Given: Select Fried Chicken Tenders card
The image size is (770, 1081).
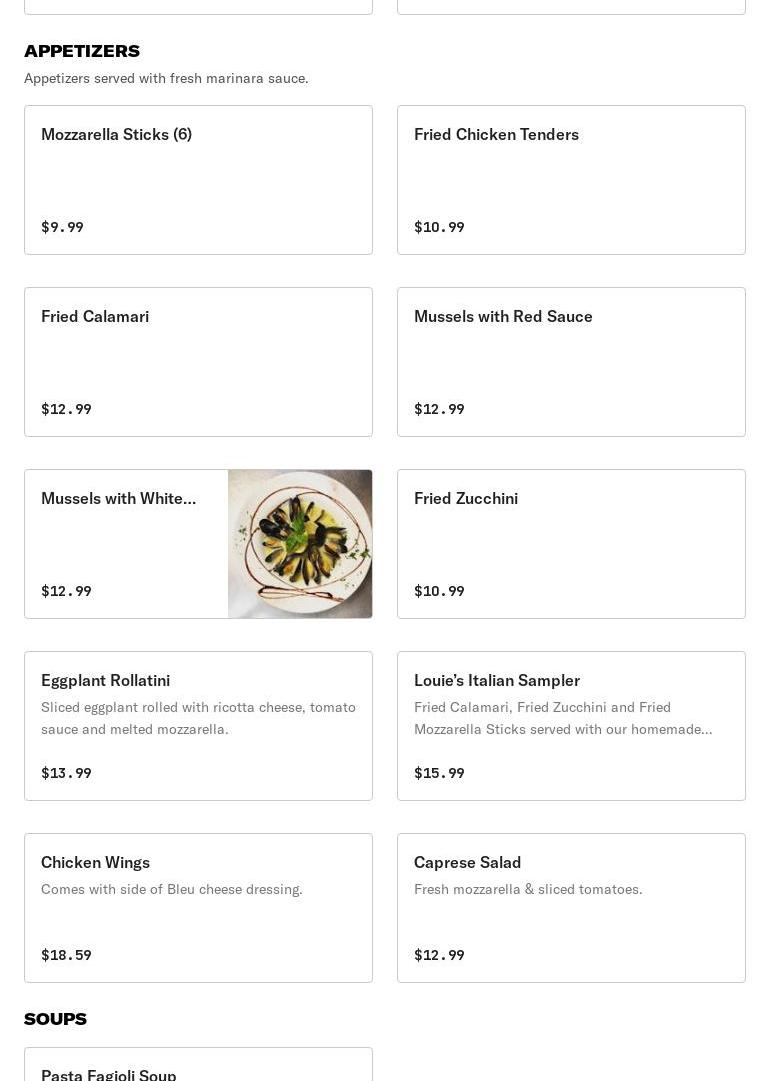Looking at the screenshot, I should click(x=571, y=180).
